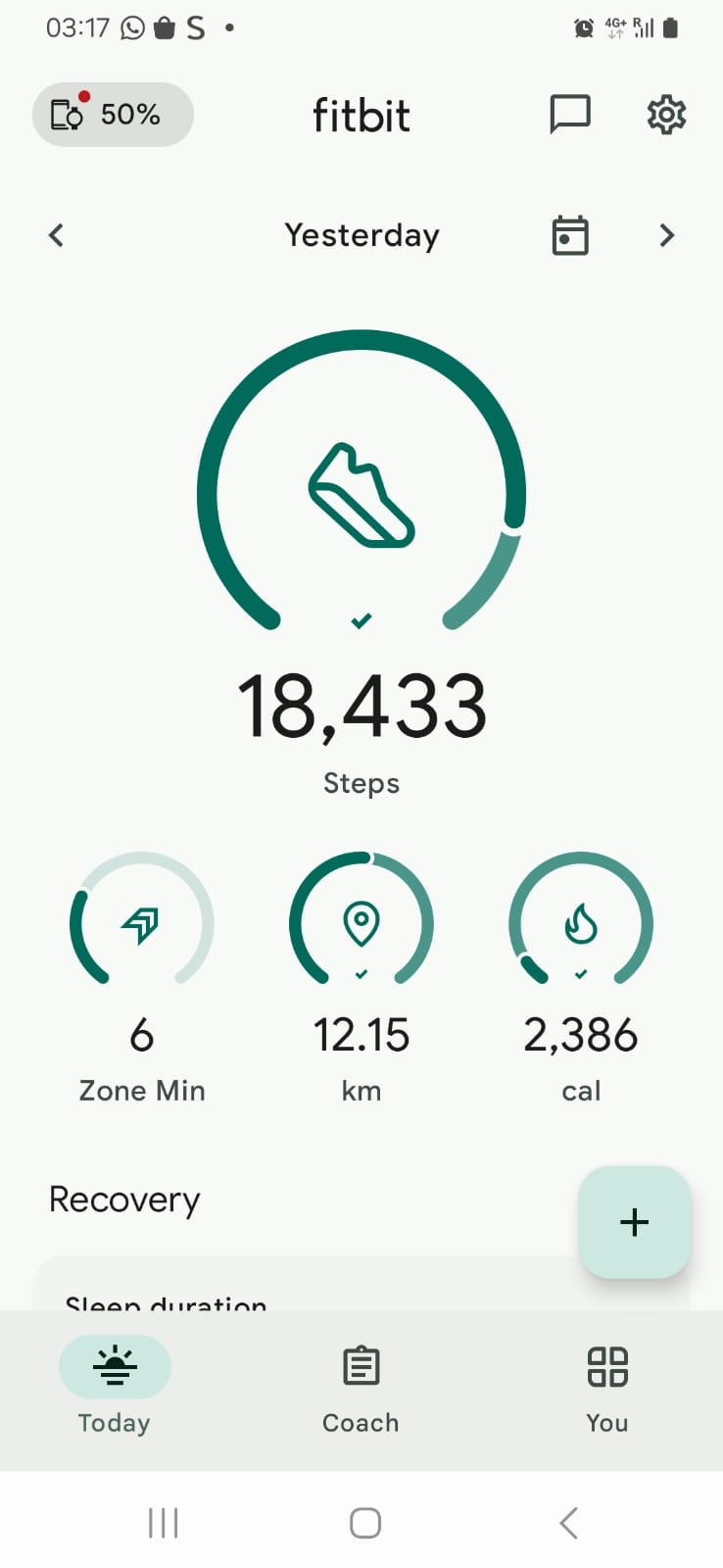Open settings gear icon

pos(666,115)
